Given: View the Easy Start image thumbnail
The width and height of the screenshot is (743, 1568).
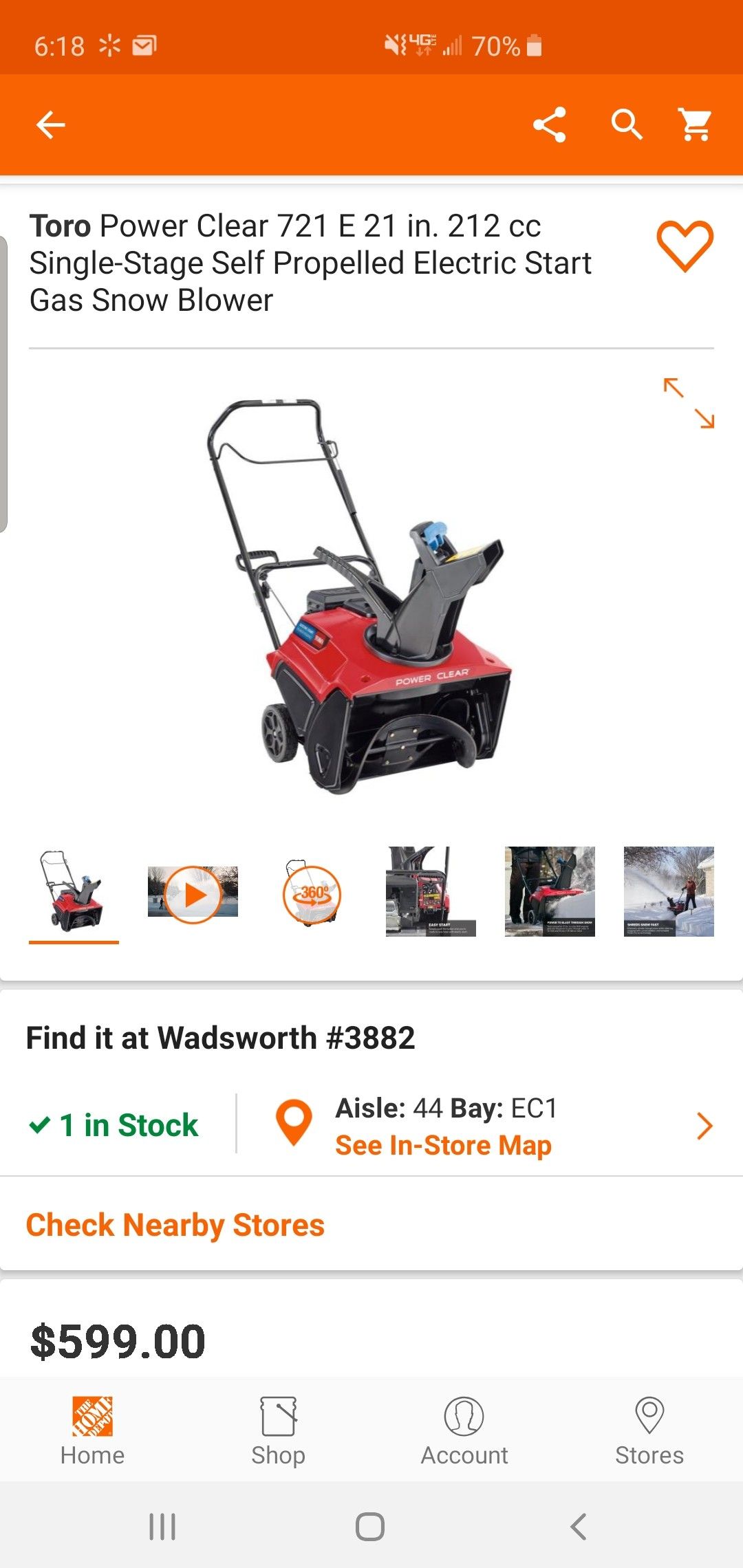Looking at the screenshot, I should point(431,891).
